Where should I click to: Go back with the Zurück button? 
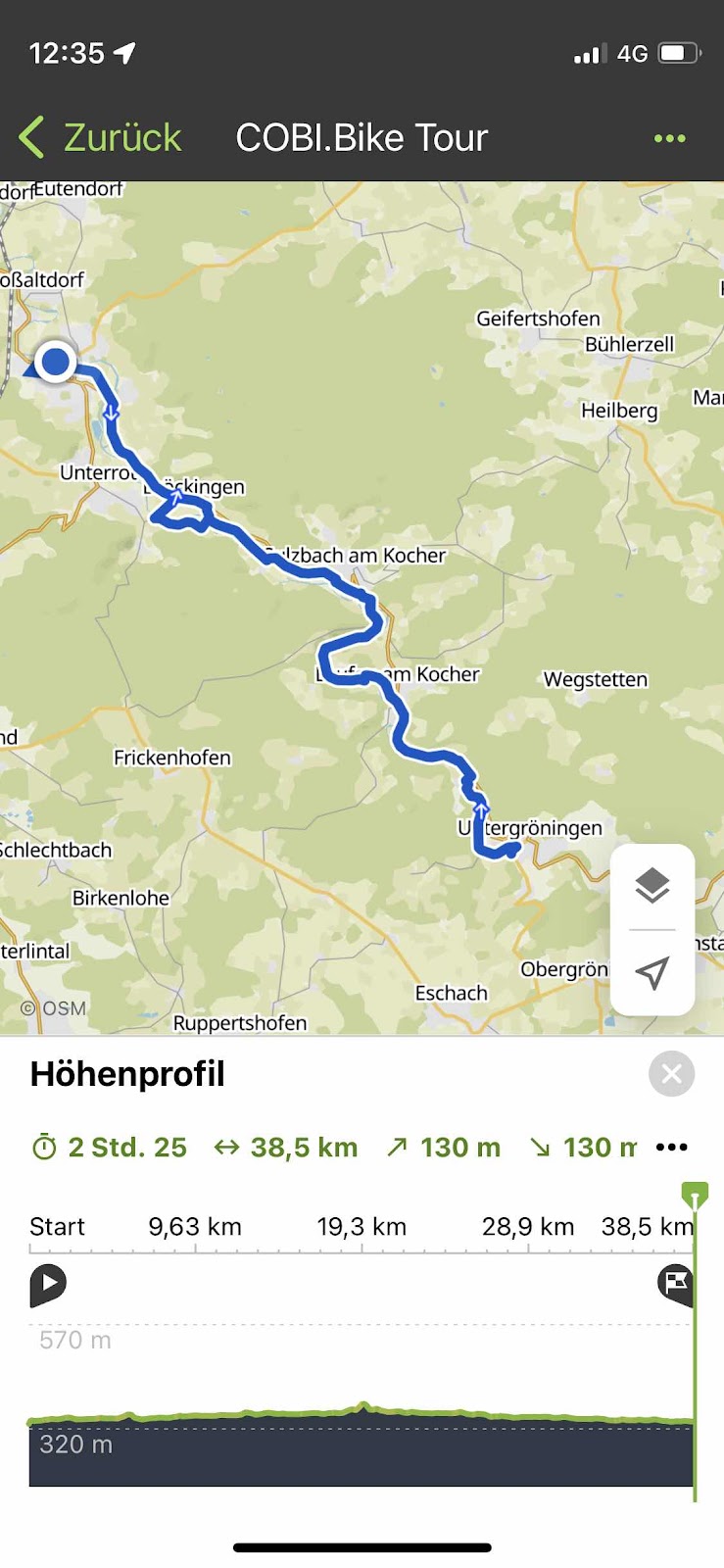click(101, 138)
